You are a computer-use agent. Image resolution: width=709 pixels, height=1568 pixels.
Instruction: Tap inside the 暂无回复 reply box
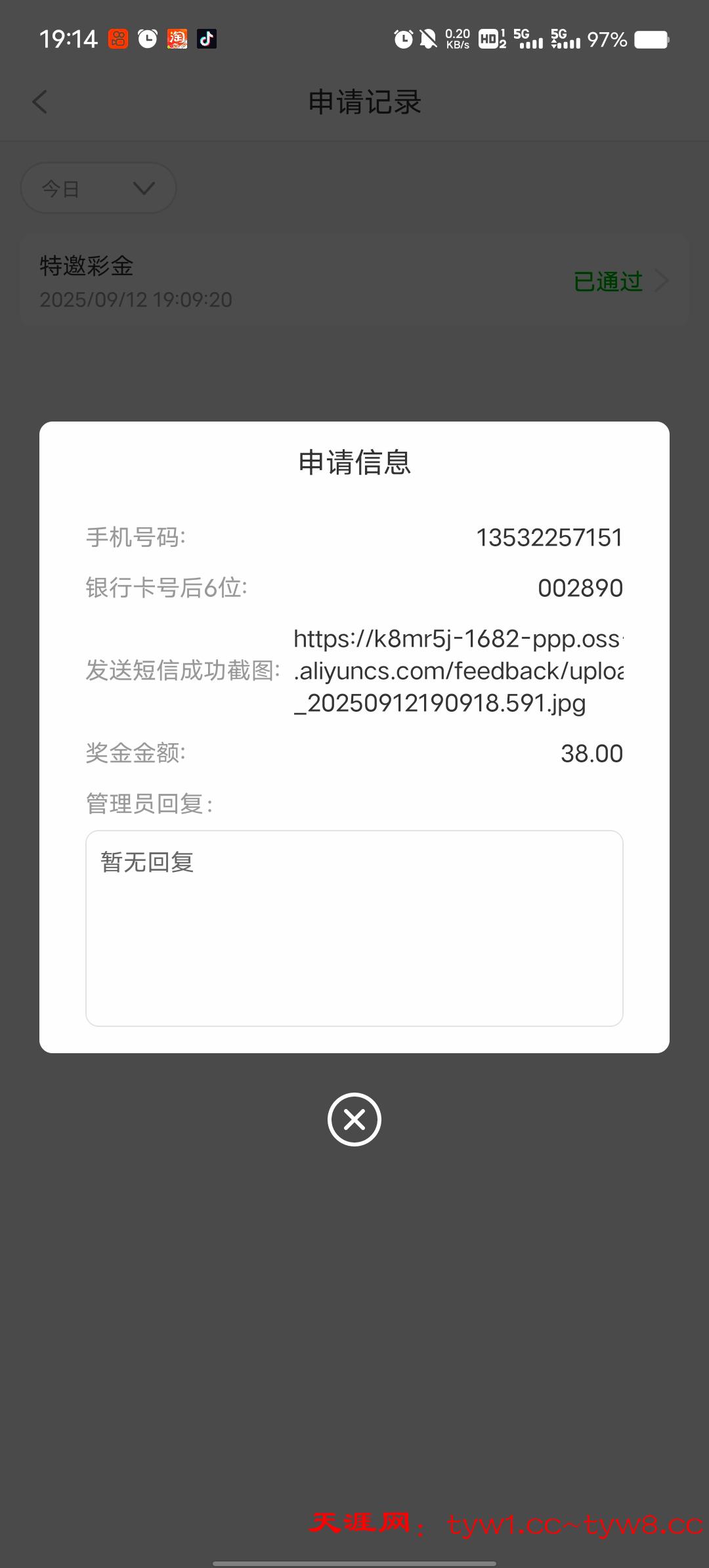[354, 927]
